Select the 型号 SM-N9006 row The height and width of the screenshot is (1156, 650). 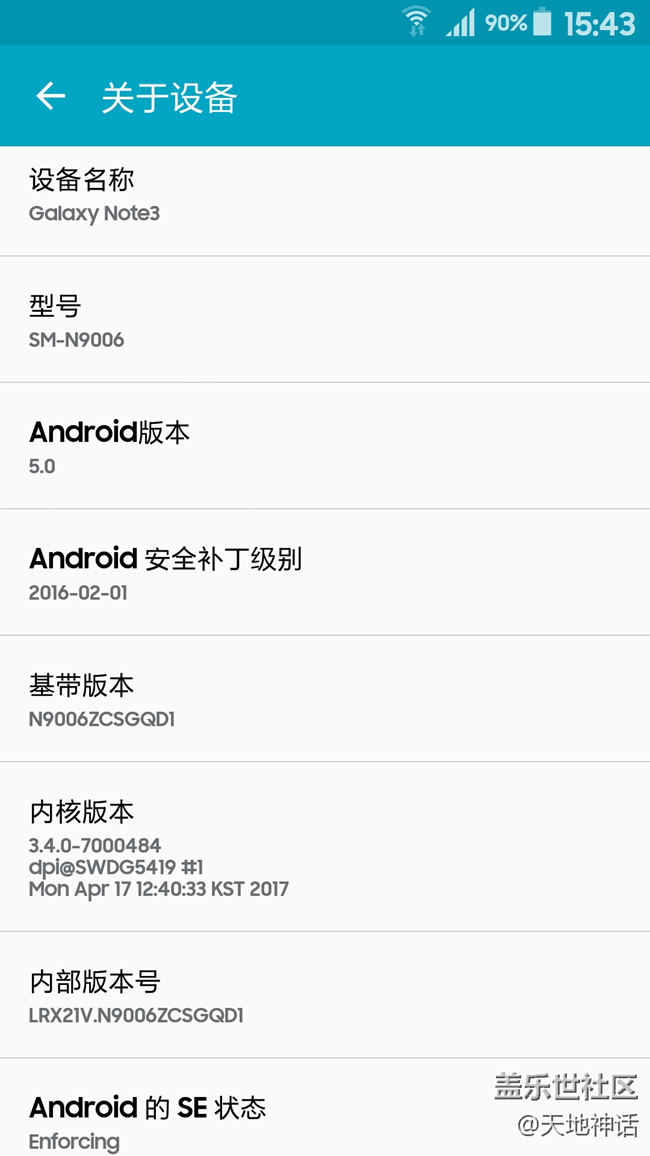click(325, 321)
